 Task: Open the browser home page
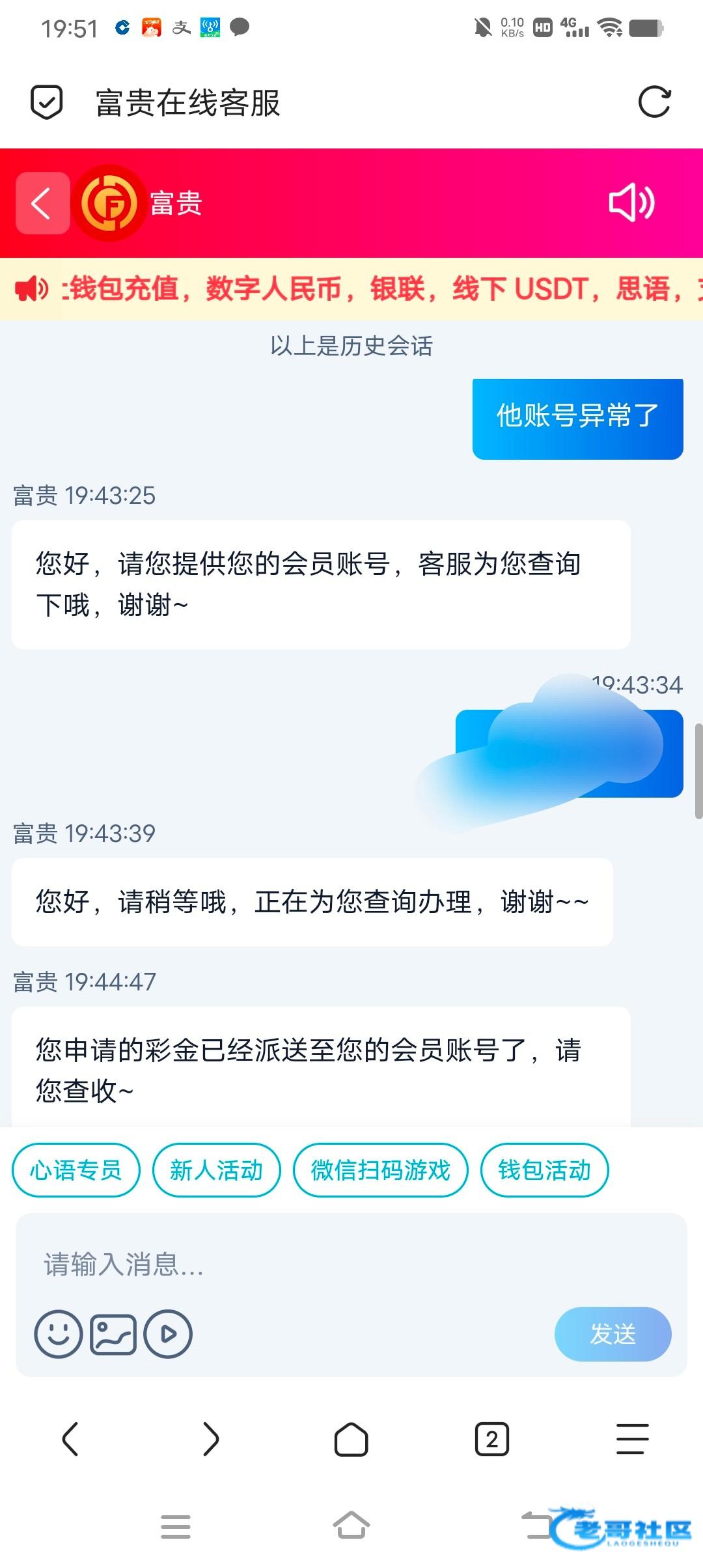tap(351, 1439)
